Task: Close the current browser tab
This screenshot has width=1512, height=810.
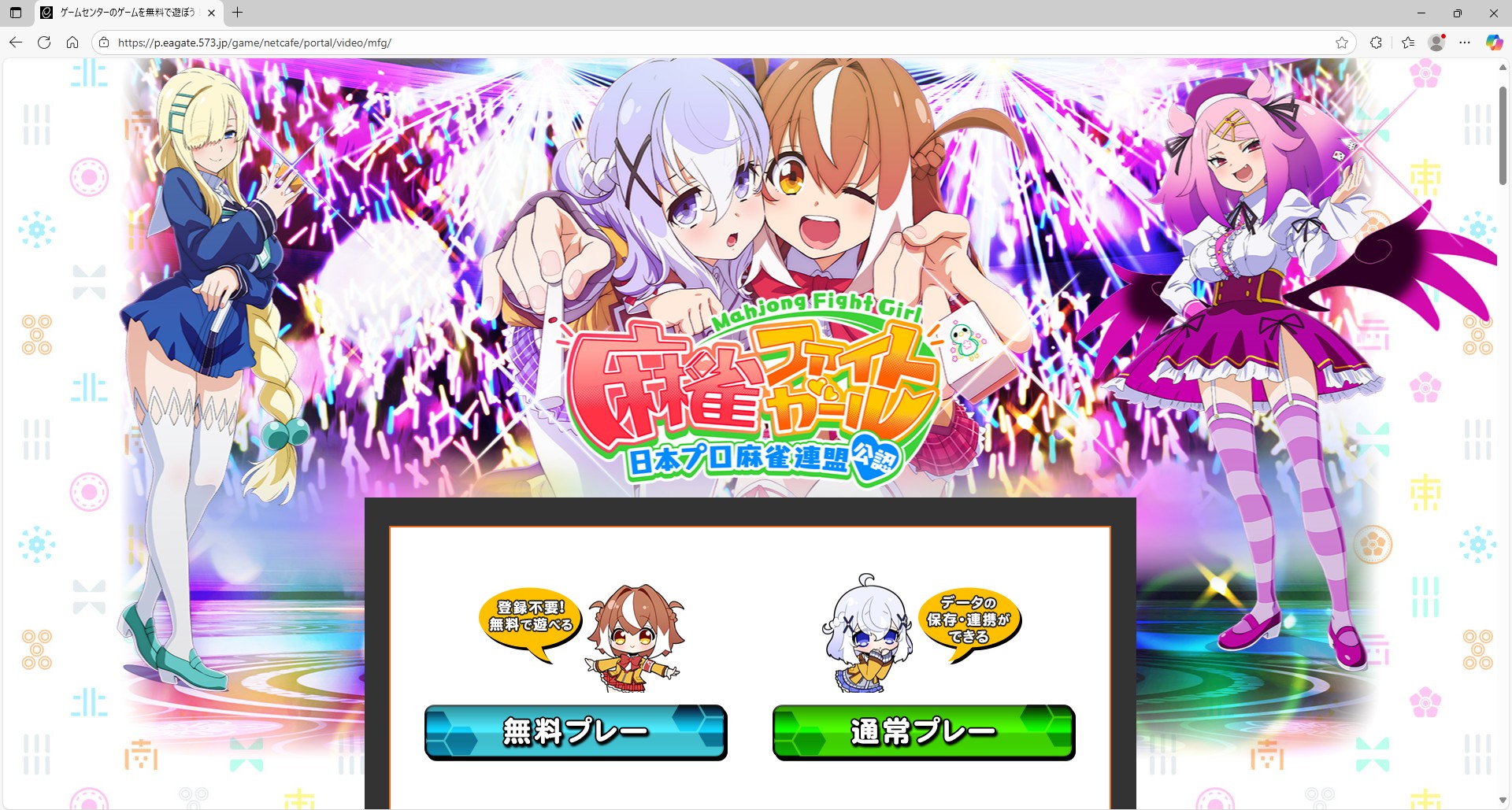Action: 211,13
